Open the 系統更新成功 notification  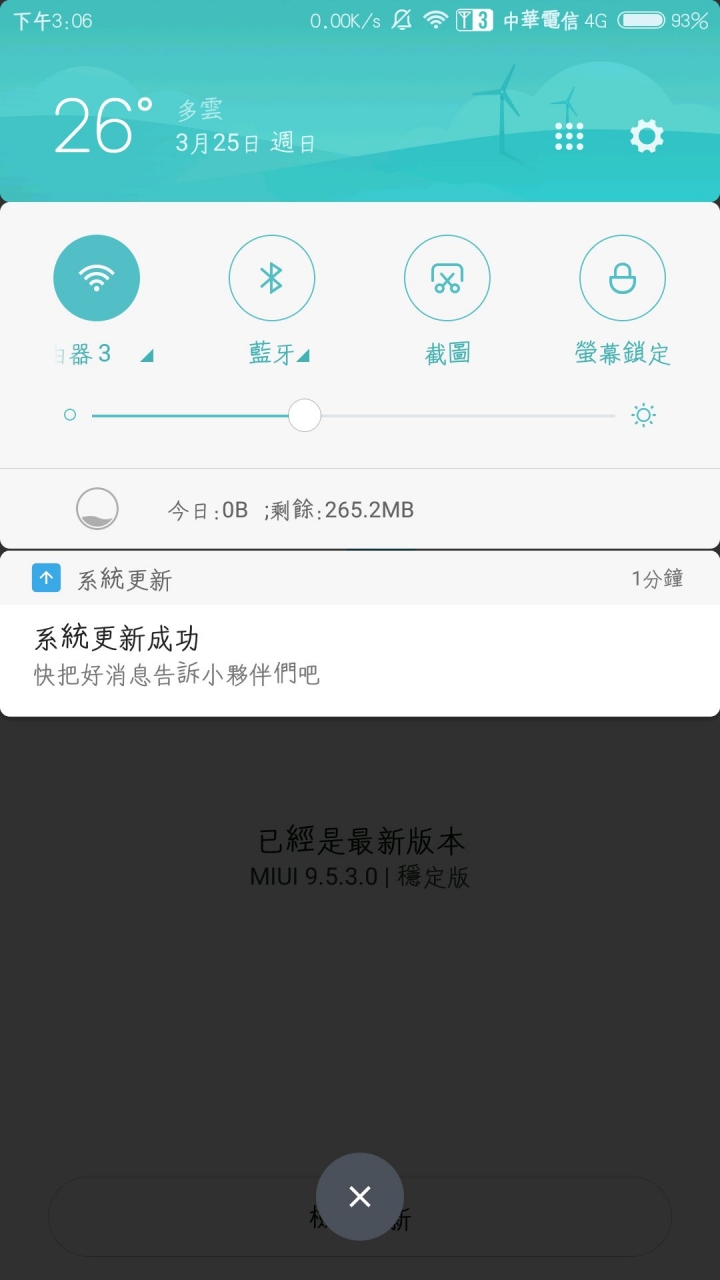[360, 656]
